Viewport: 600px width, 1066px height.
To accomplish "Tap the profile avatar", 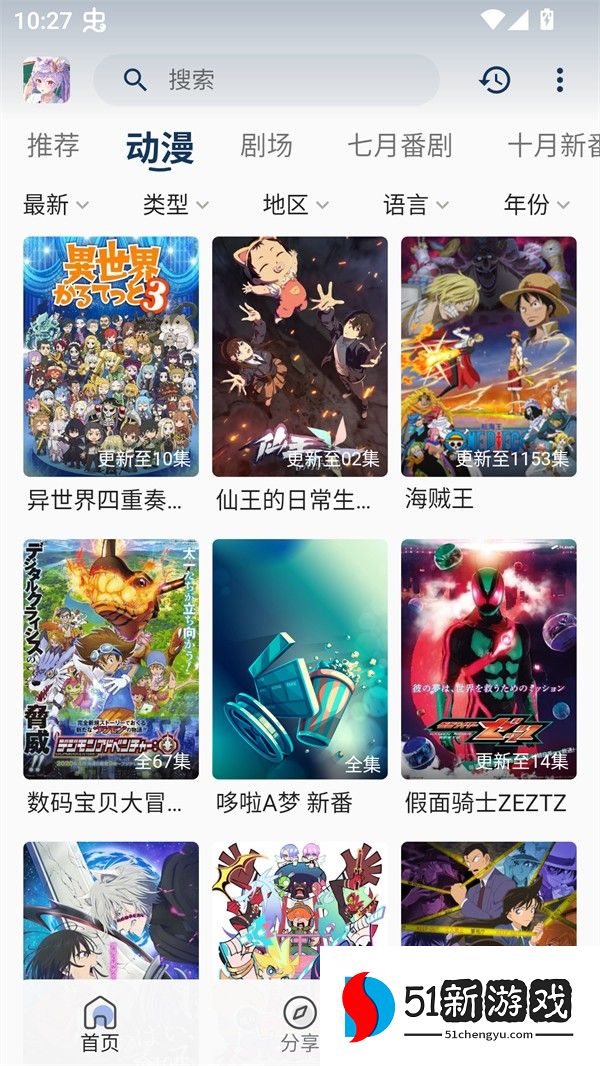I will 46,80.
